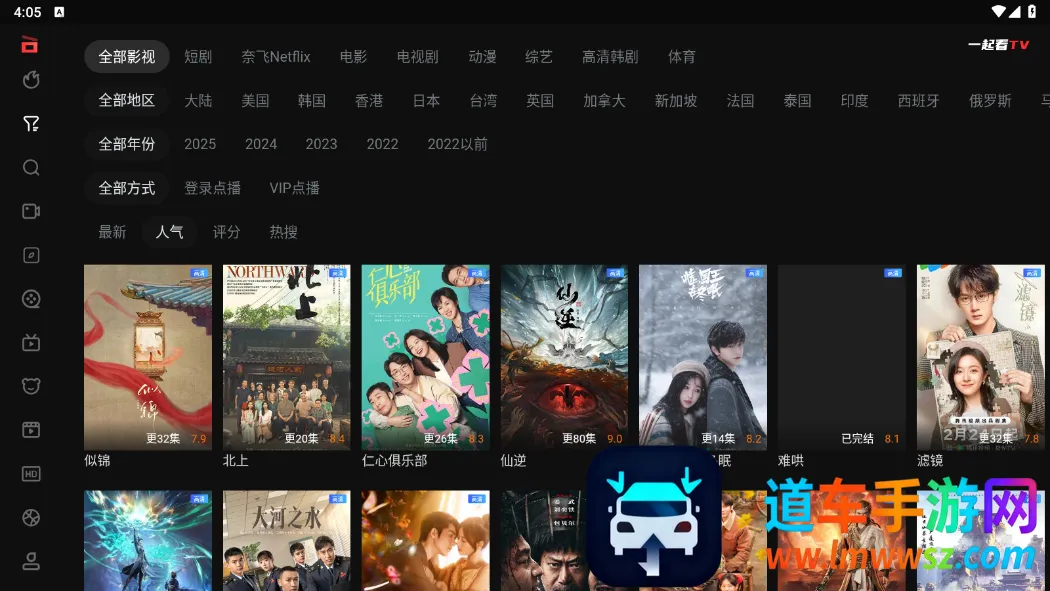Sort results by 评分
This screenshot has height=591, width=1050.
(226, 232)
